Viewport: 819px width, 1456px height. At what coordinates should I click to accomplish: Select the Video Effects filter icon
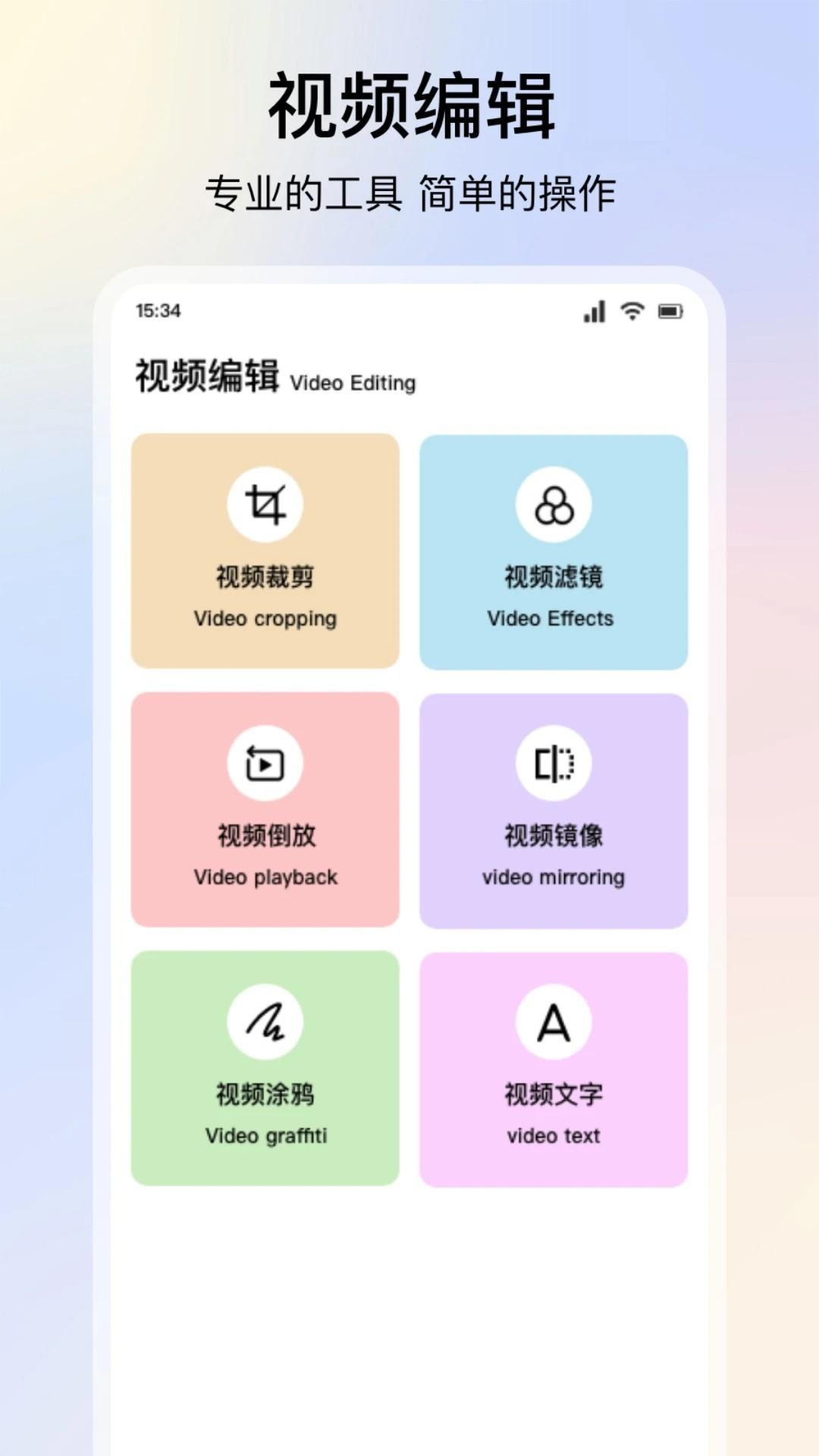[x=554, y=504]
